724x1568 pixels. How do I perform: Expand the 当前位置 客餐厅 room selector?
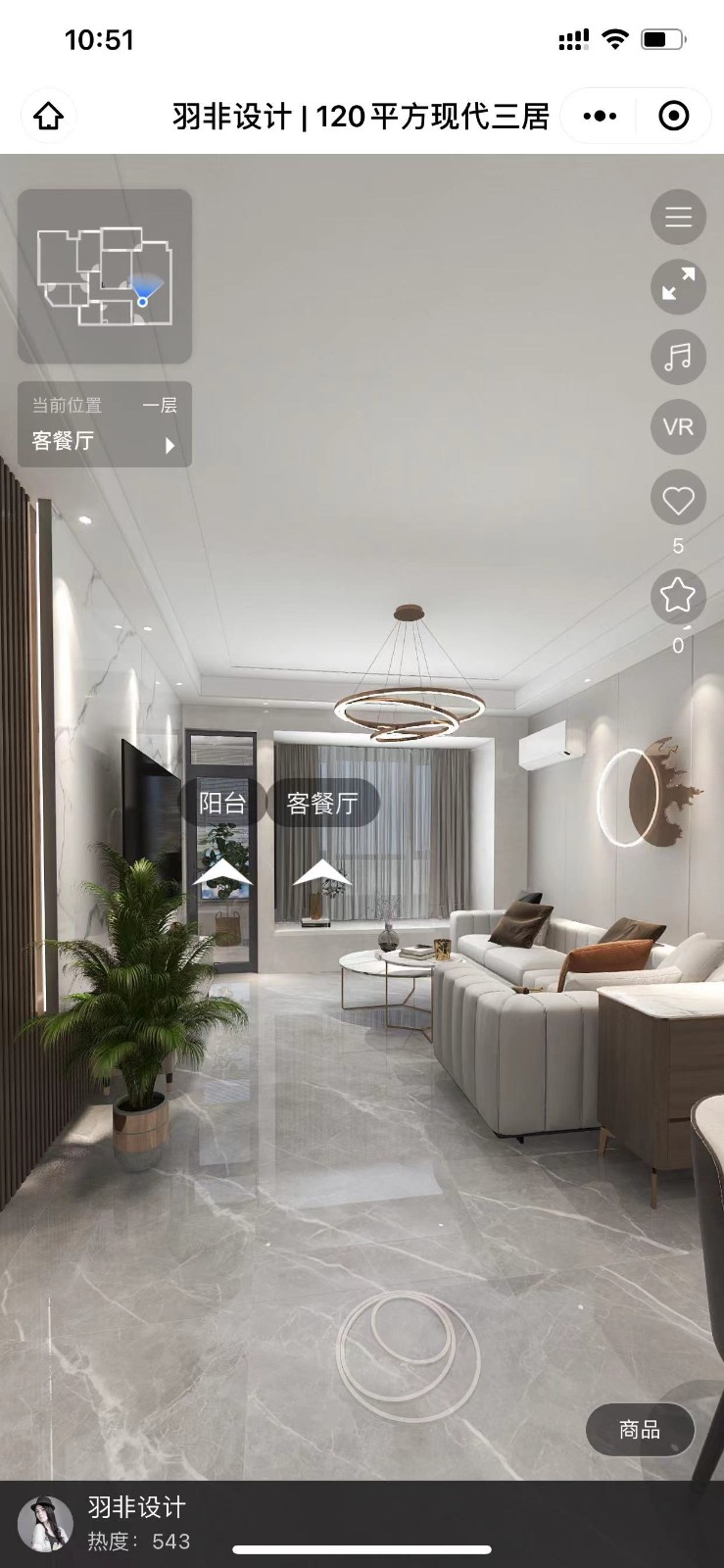105,424
